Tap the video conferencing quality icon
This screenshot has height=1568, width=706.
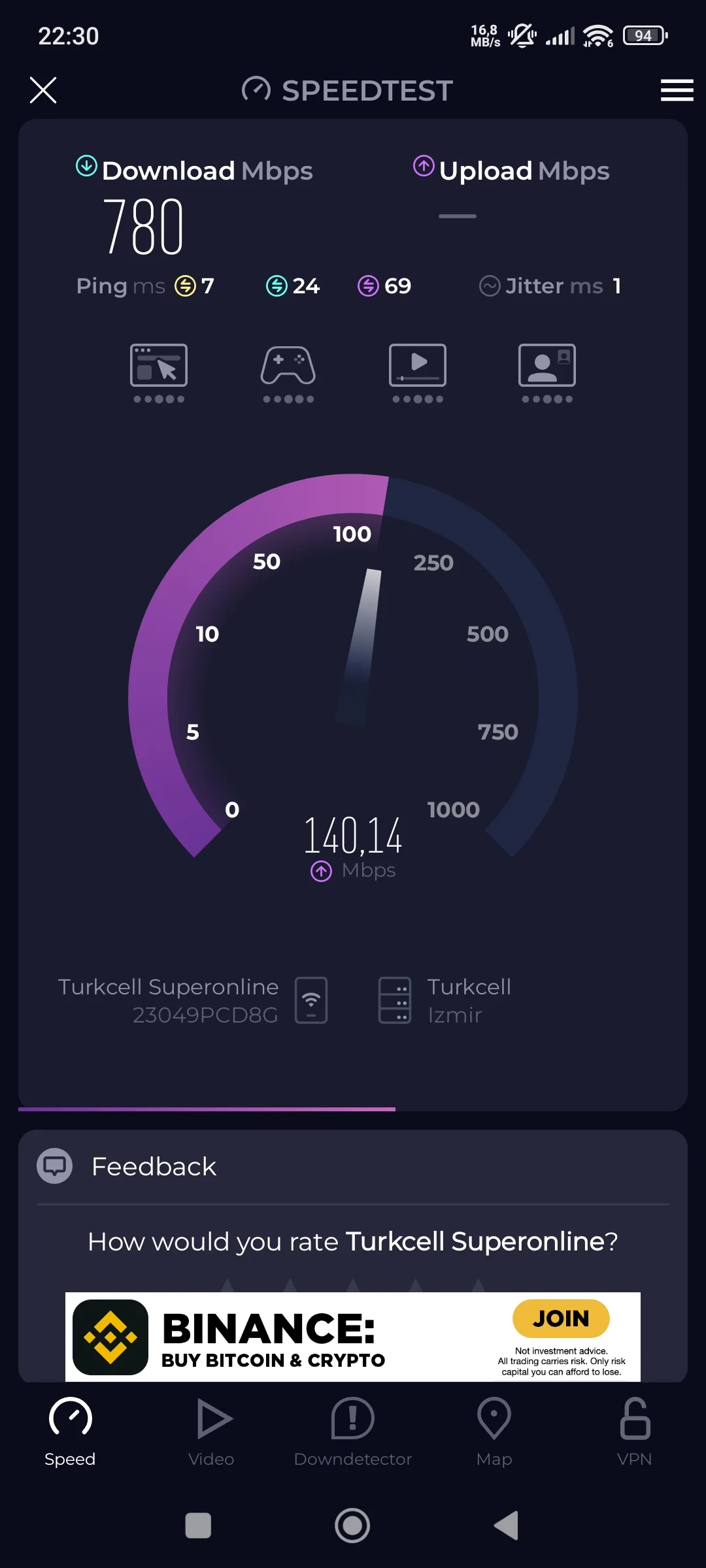(x=547, y=366)
